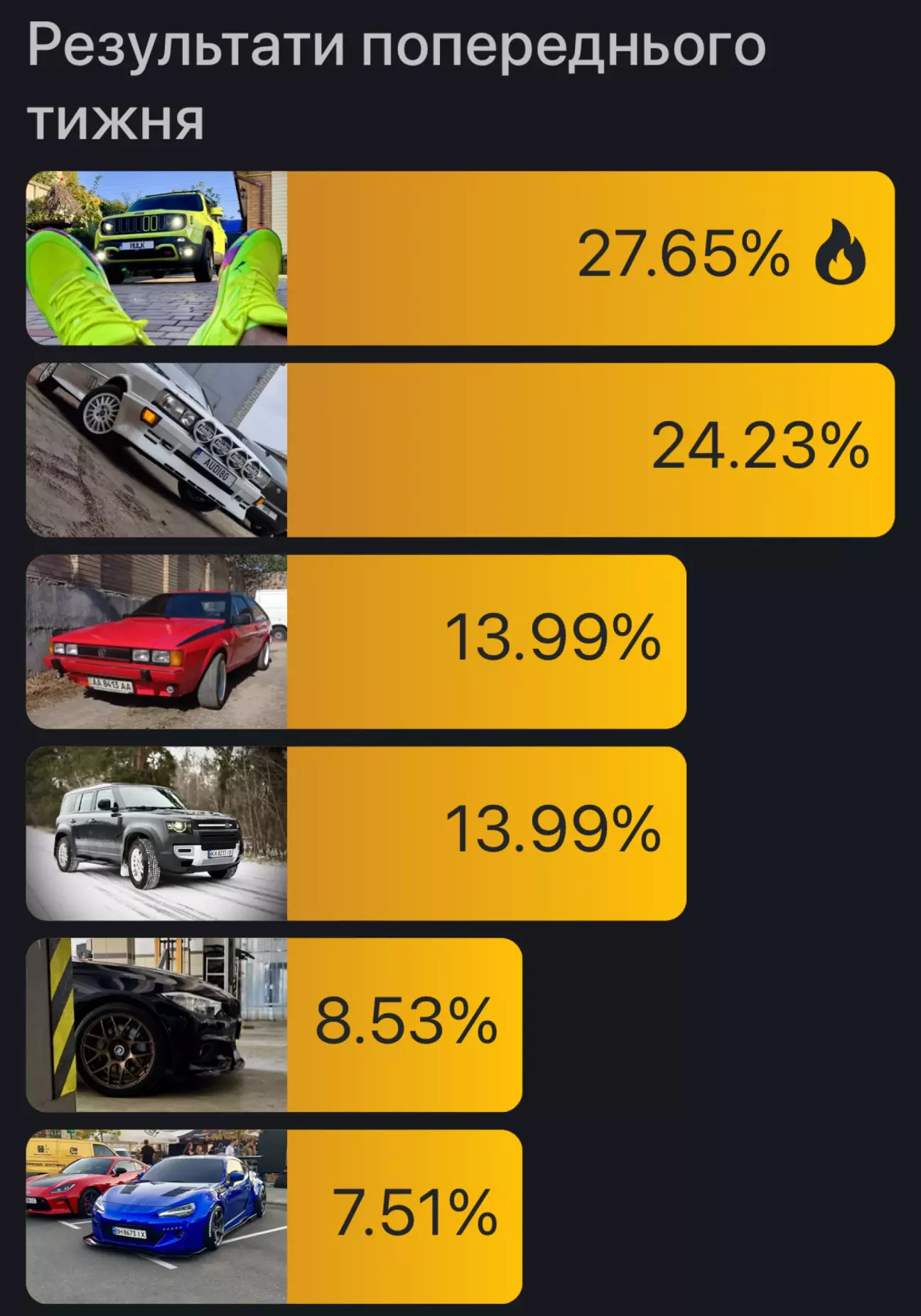Tap the blue sports car result with 7.51%
Viewport: 921px width, 1316px height.
click(x=274, y=1216)
